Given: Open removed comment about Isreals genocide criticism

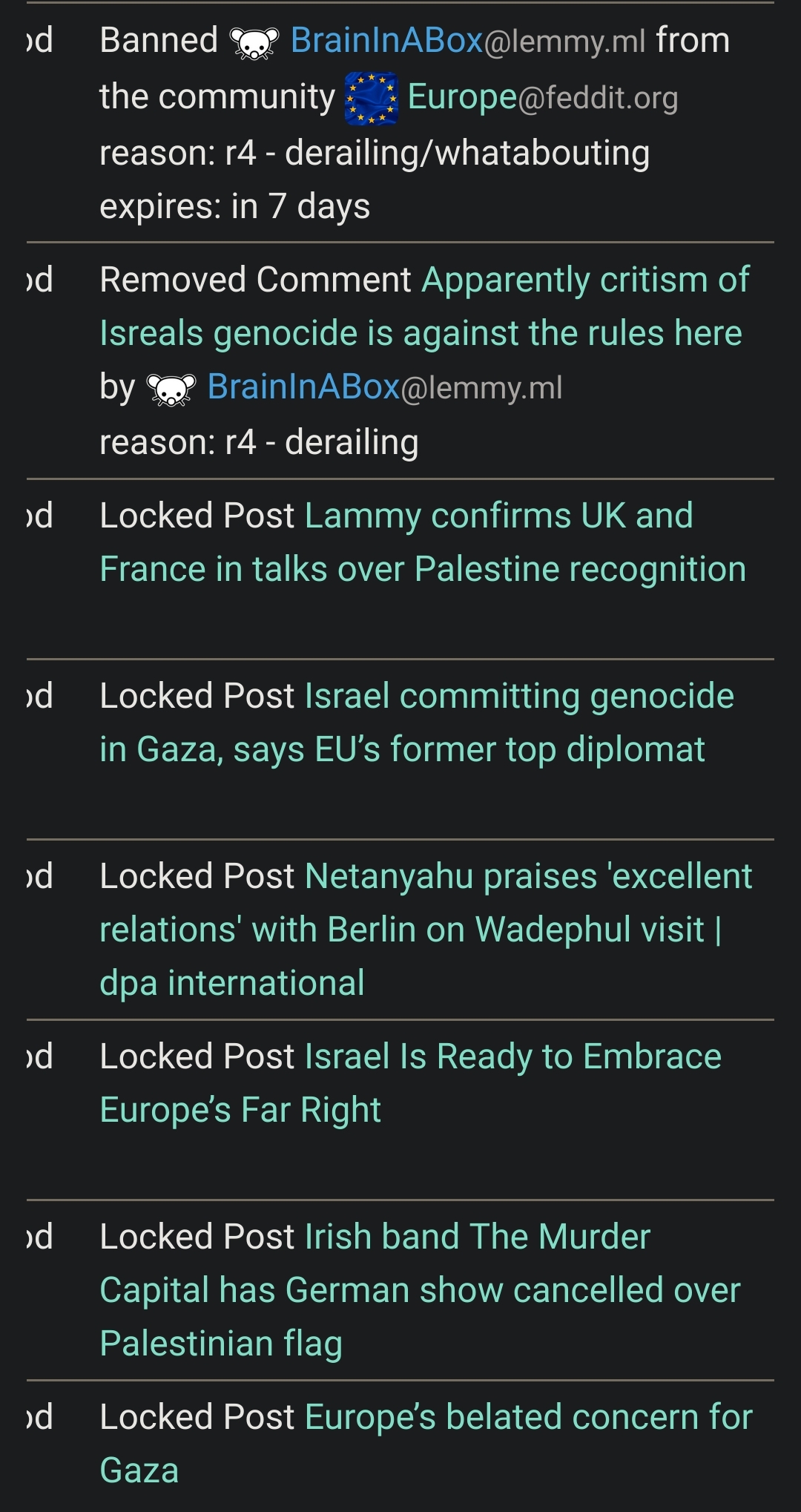Looking at the screenshot, I should (424, 306).
